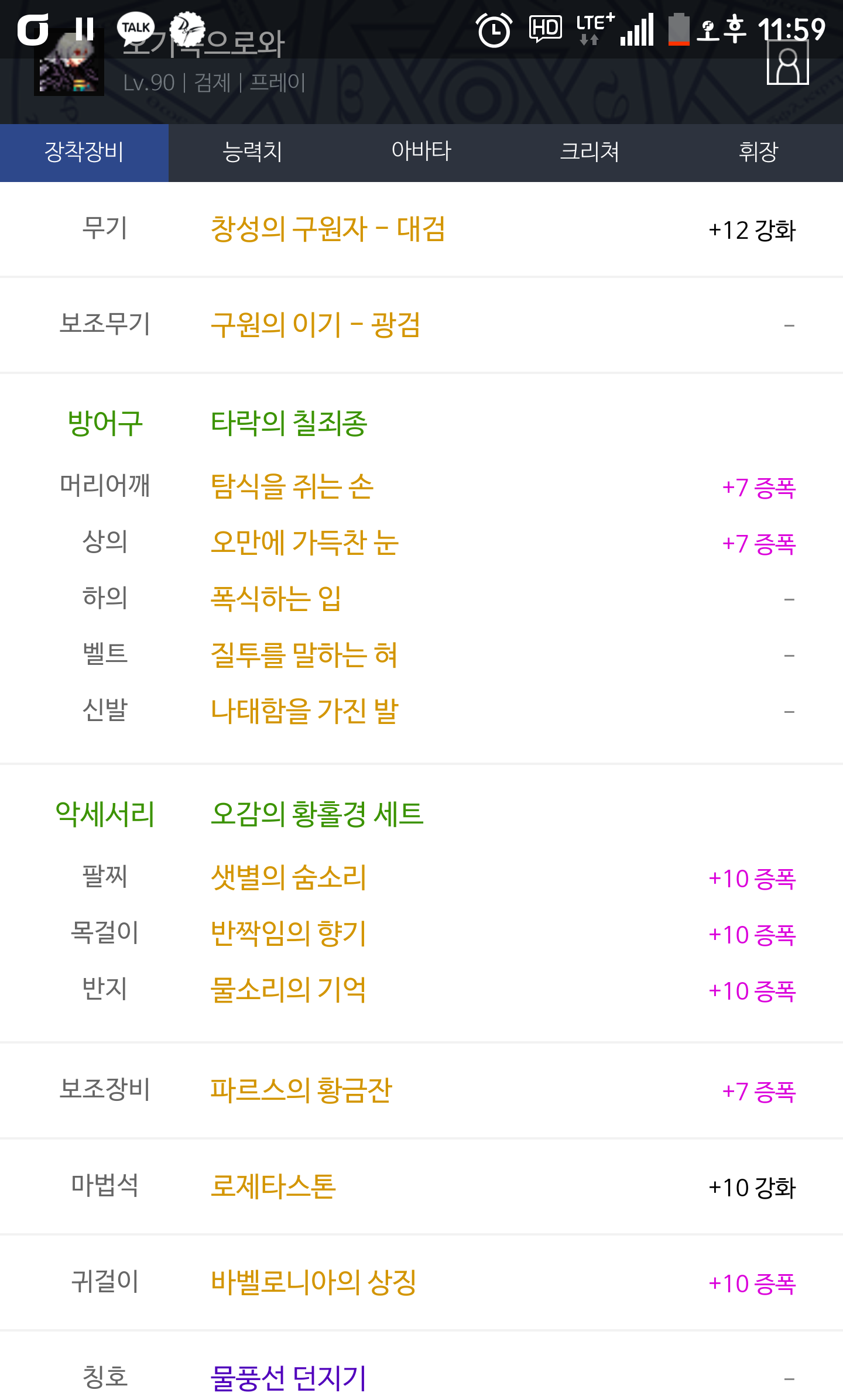
Task: Open armor set 타락의 칠죄종
Action: (x=289, y=423)
